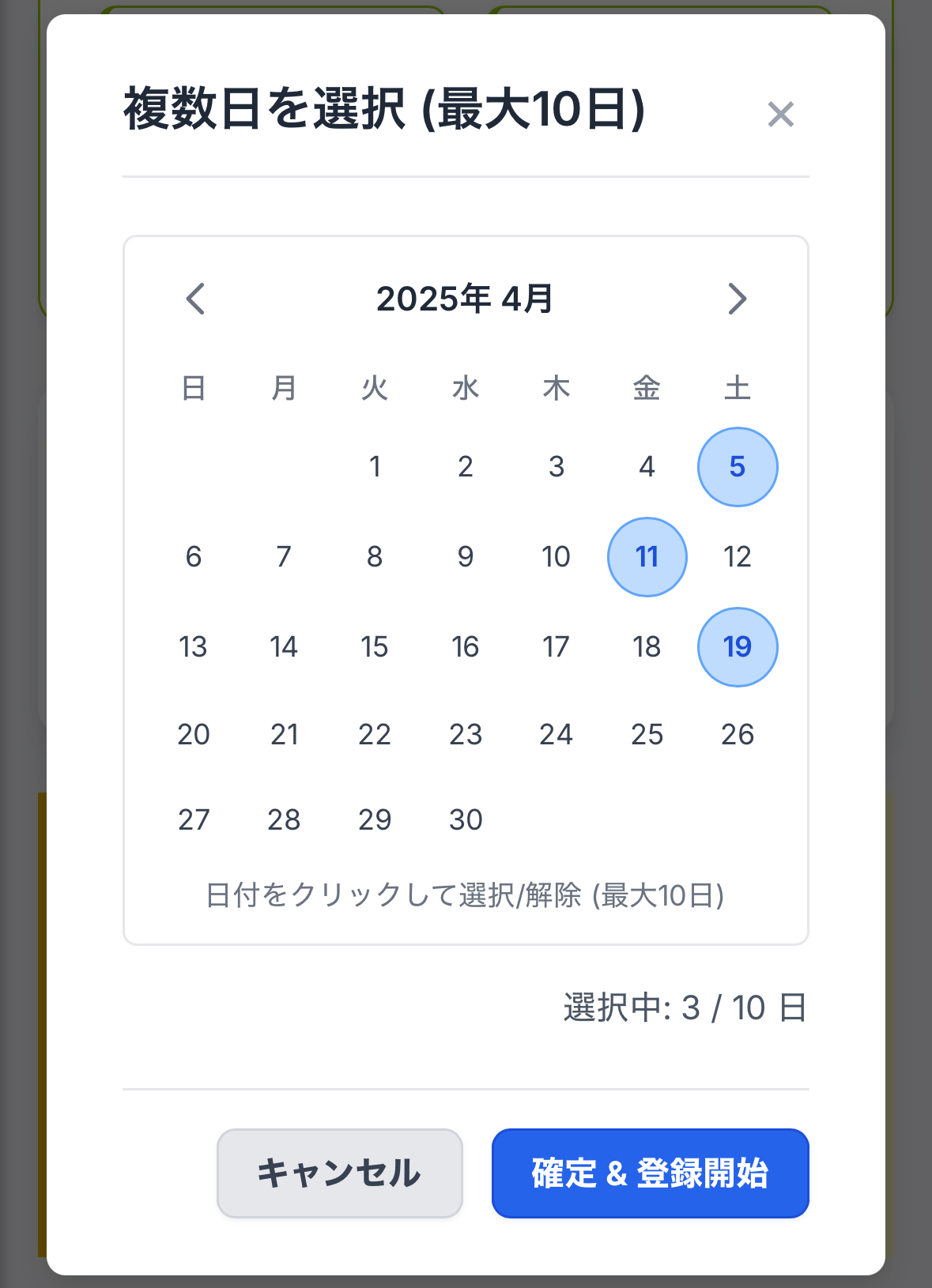The height and width of the screenshot is (1288, 932).
Task: Select April 14 on the calendar
Action: coord(284,646)
